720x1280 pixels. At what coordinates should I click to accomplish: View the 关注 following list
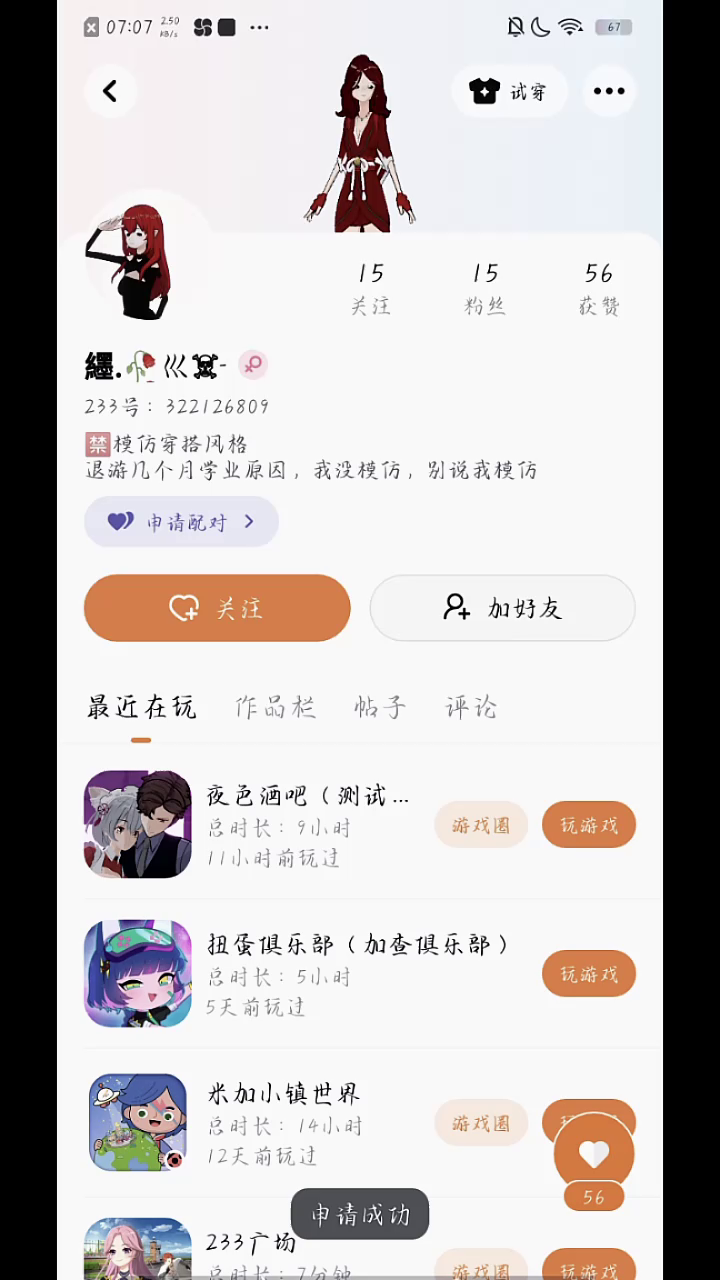click(370, 288)
